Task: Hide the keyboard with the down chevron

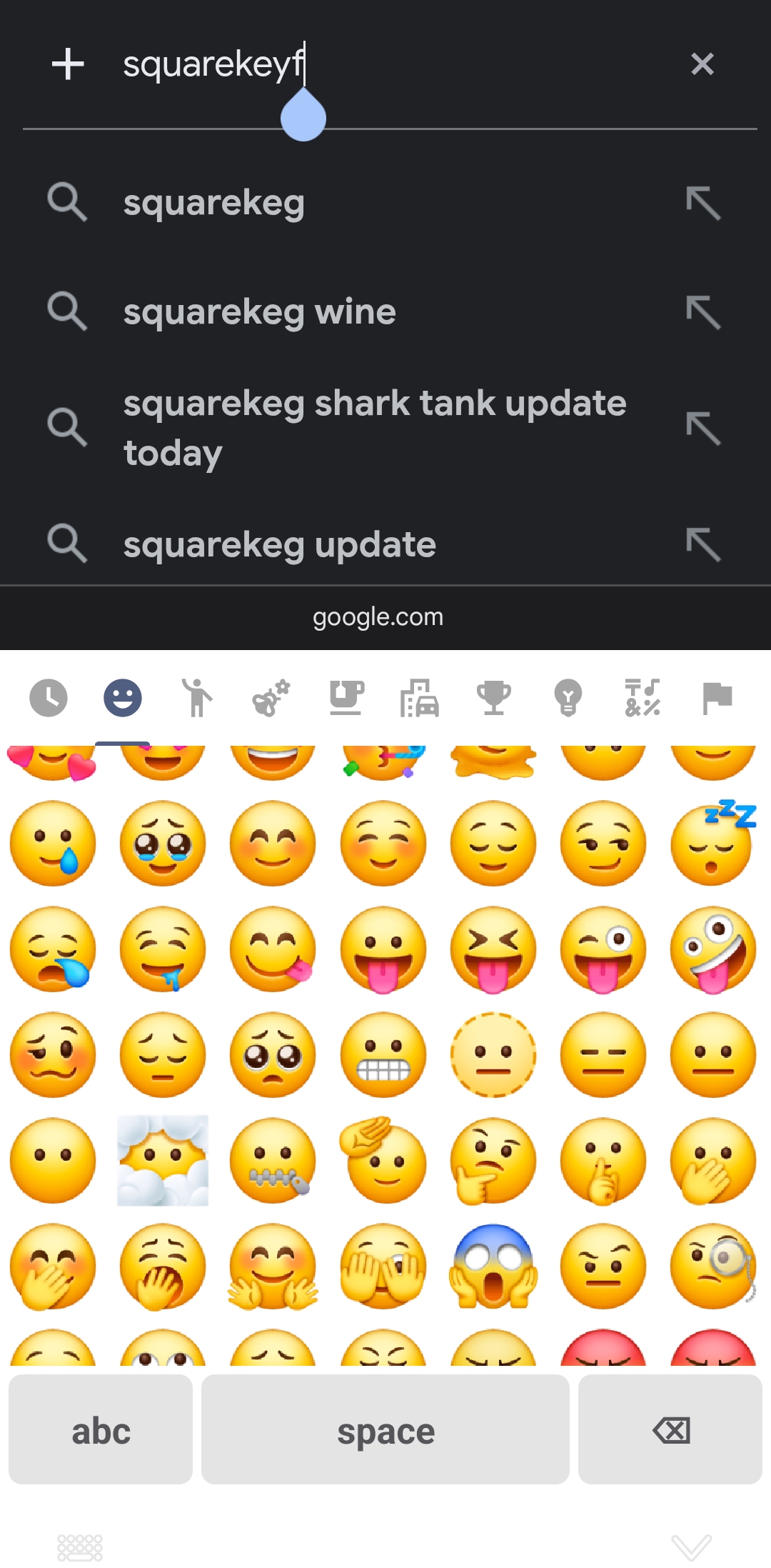Action: [692, 1547]
